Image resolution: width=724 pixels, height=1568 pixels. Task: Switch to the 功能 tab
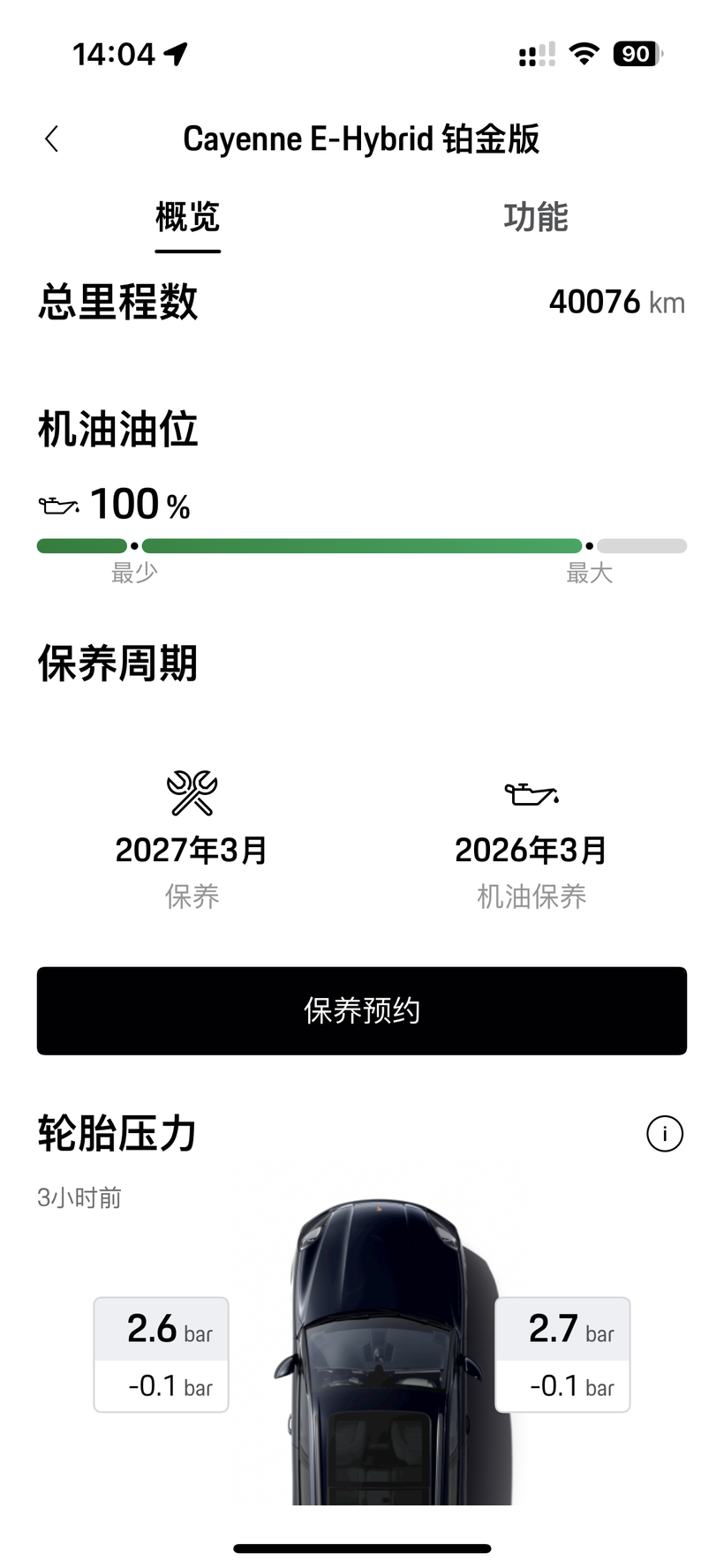(535, 217)
